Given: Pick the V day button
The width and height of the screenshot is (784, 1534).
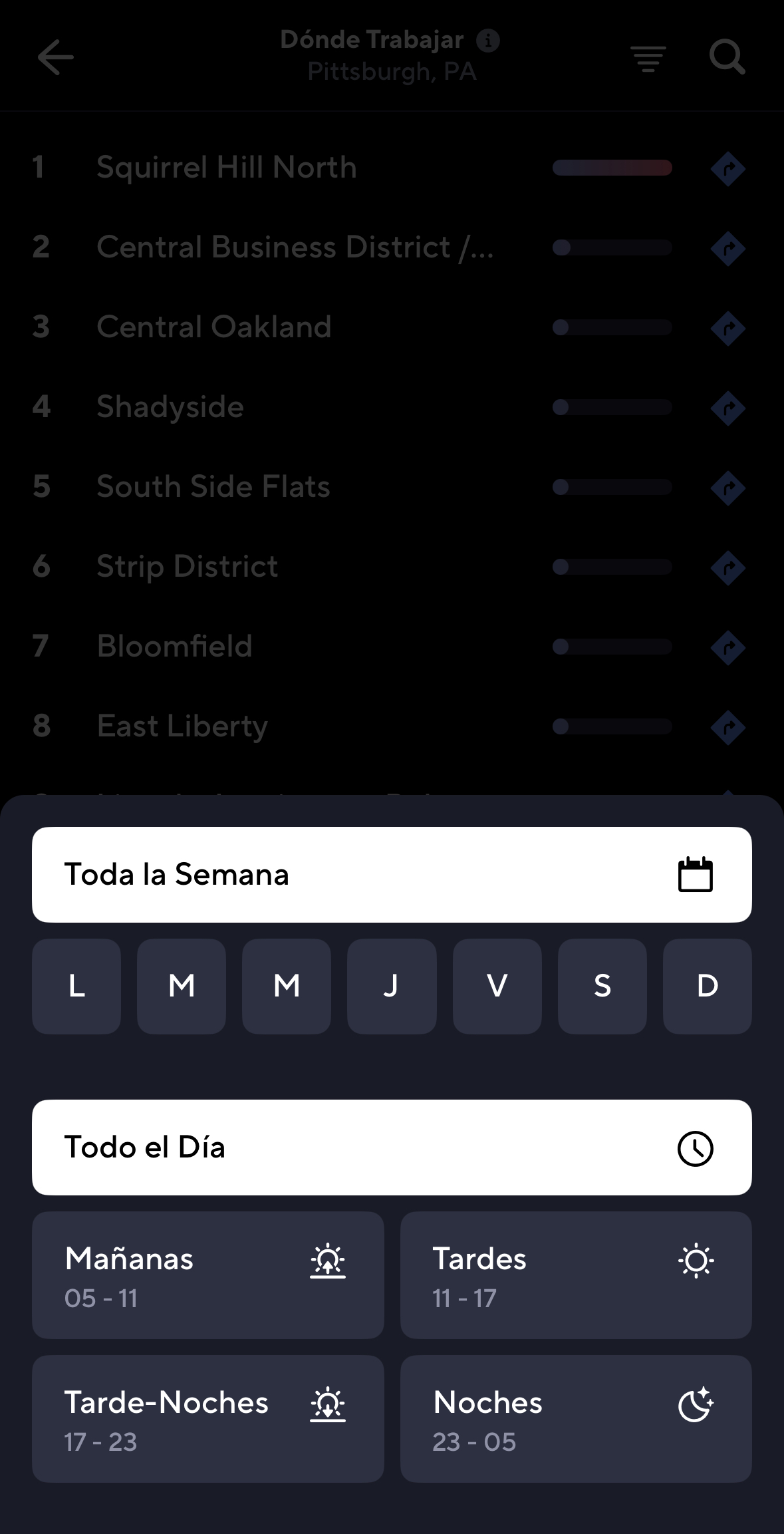Looking at the screenshot, I should click(x=497, y=986).
